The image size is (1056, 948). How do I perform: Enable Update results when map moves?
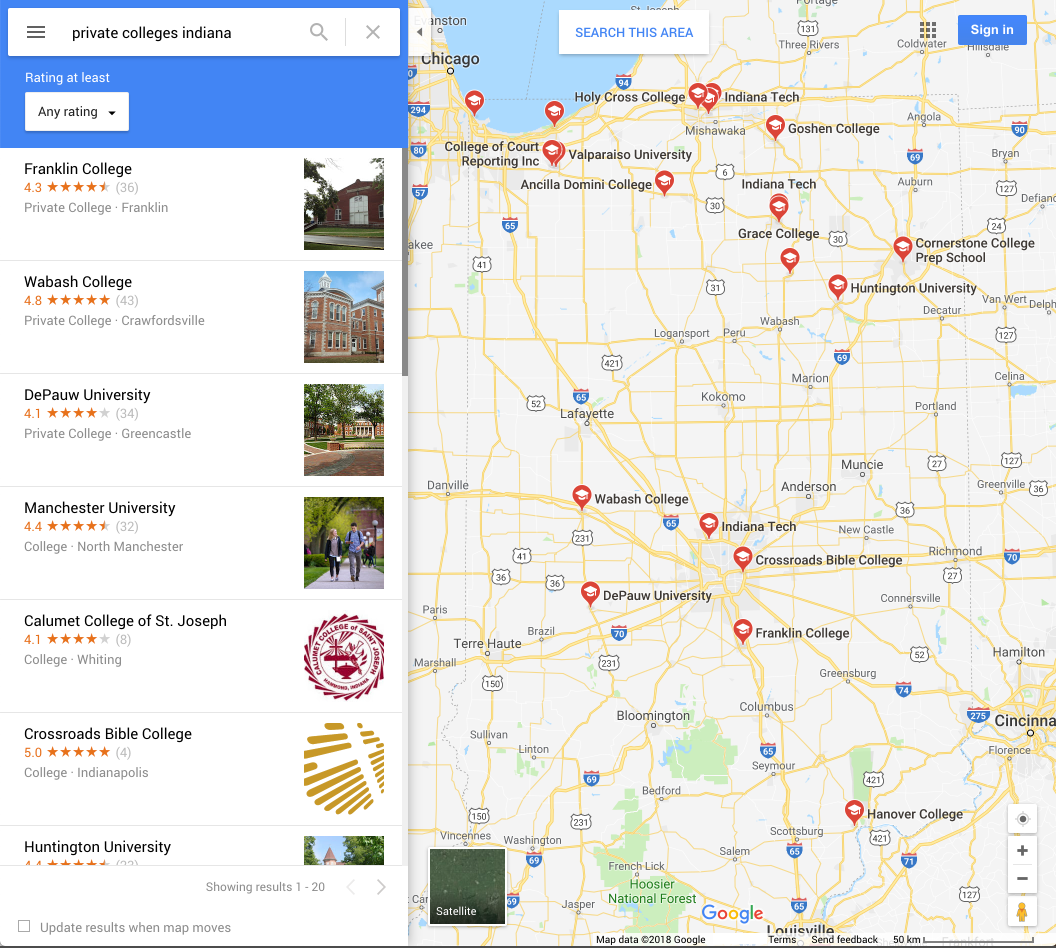pos(25,927)
